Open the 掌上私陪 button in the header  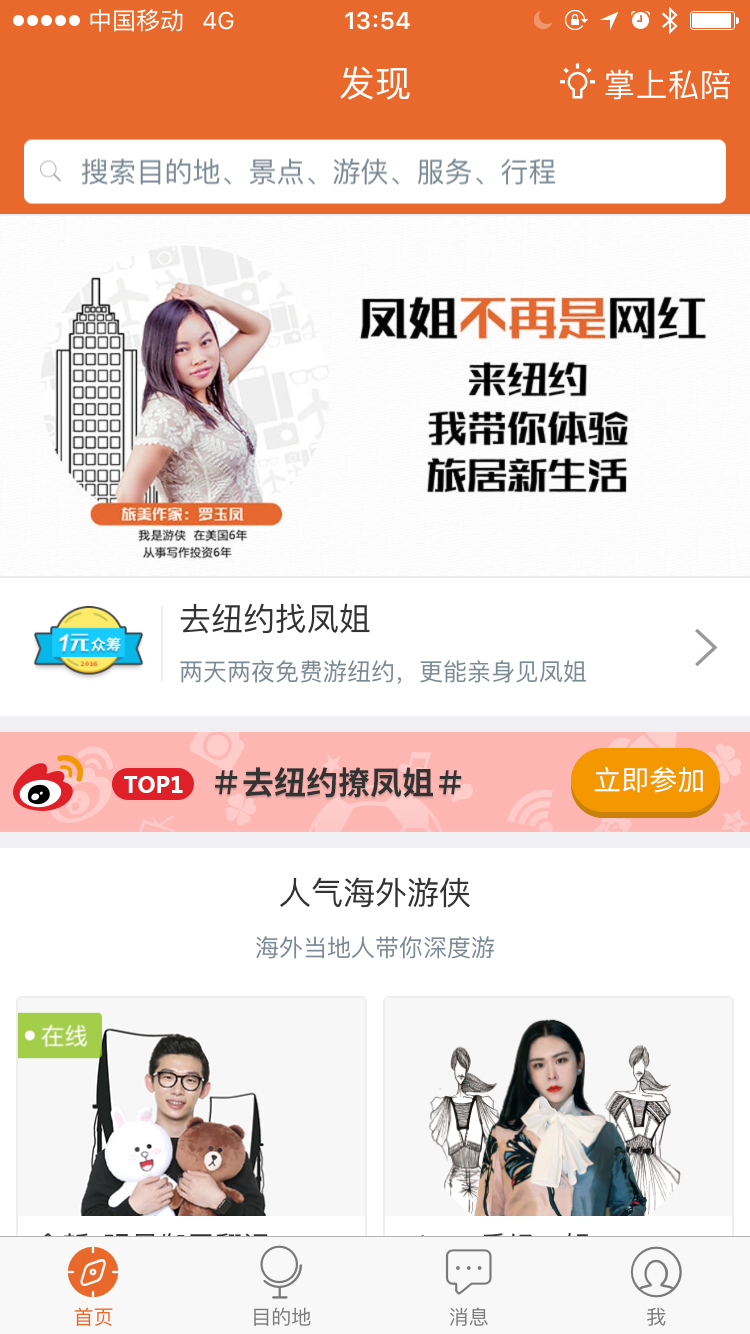647,84
